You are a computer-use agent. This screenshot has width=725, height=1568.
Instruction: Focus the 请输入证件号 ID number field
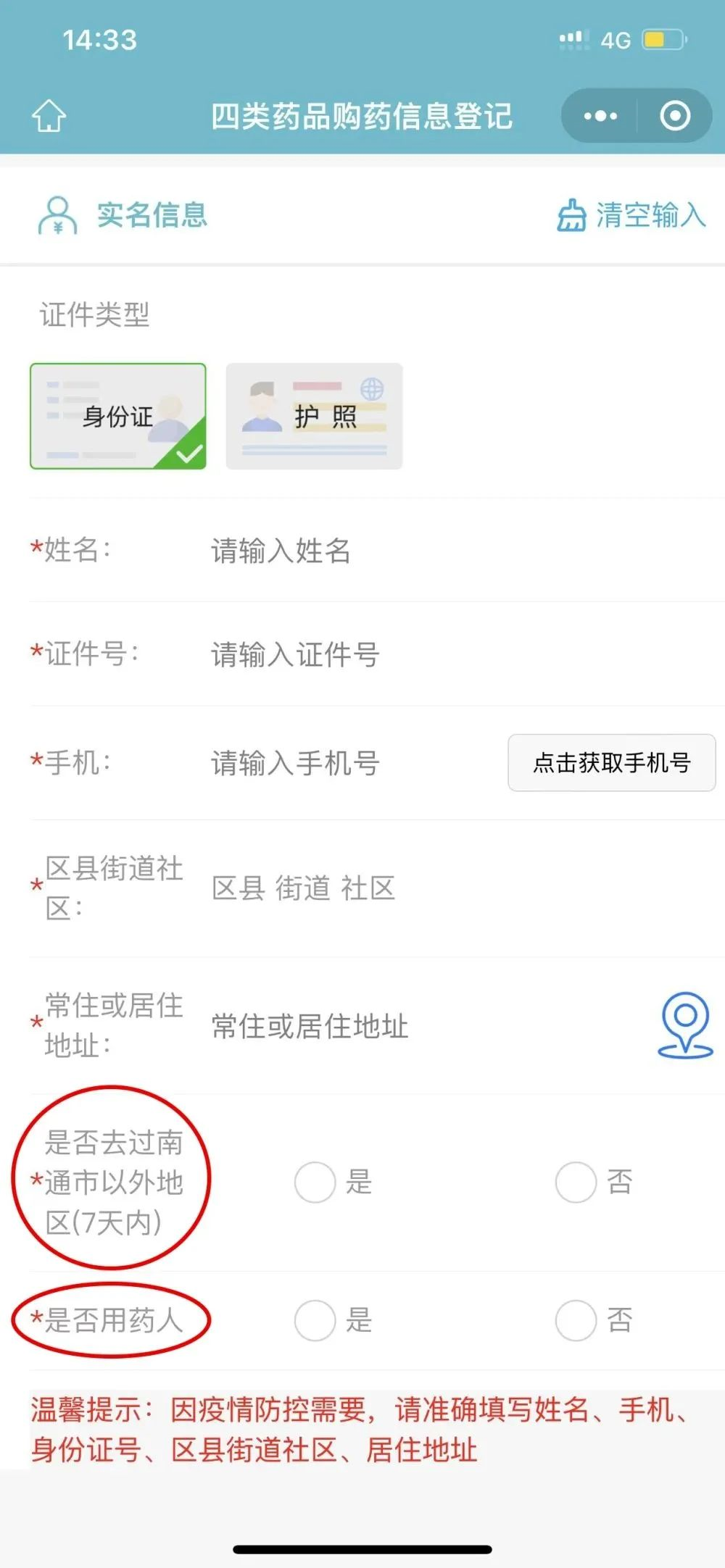click(435, 654)
